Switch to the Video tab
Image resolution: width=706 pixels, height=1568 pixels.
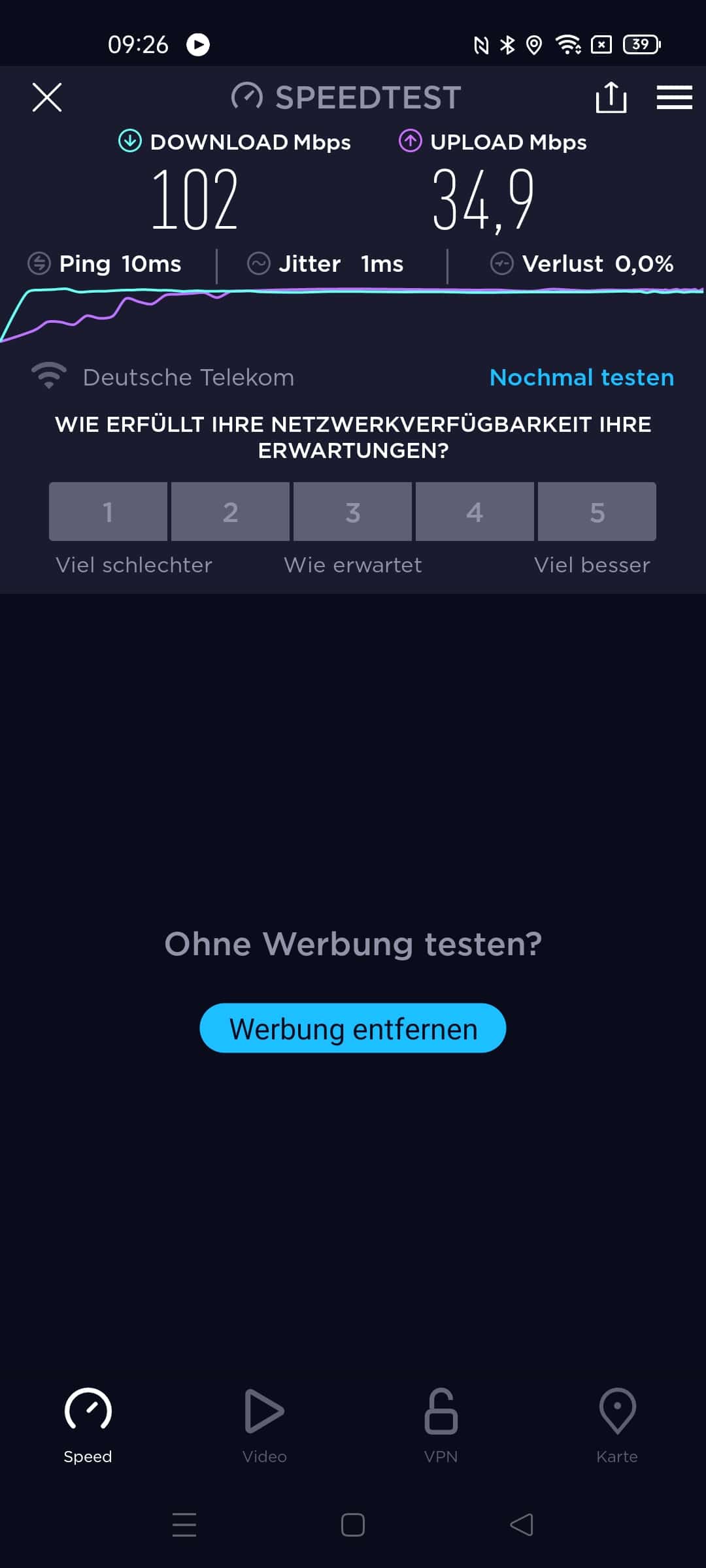click(264, 1426)
